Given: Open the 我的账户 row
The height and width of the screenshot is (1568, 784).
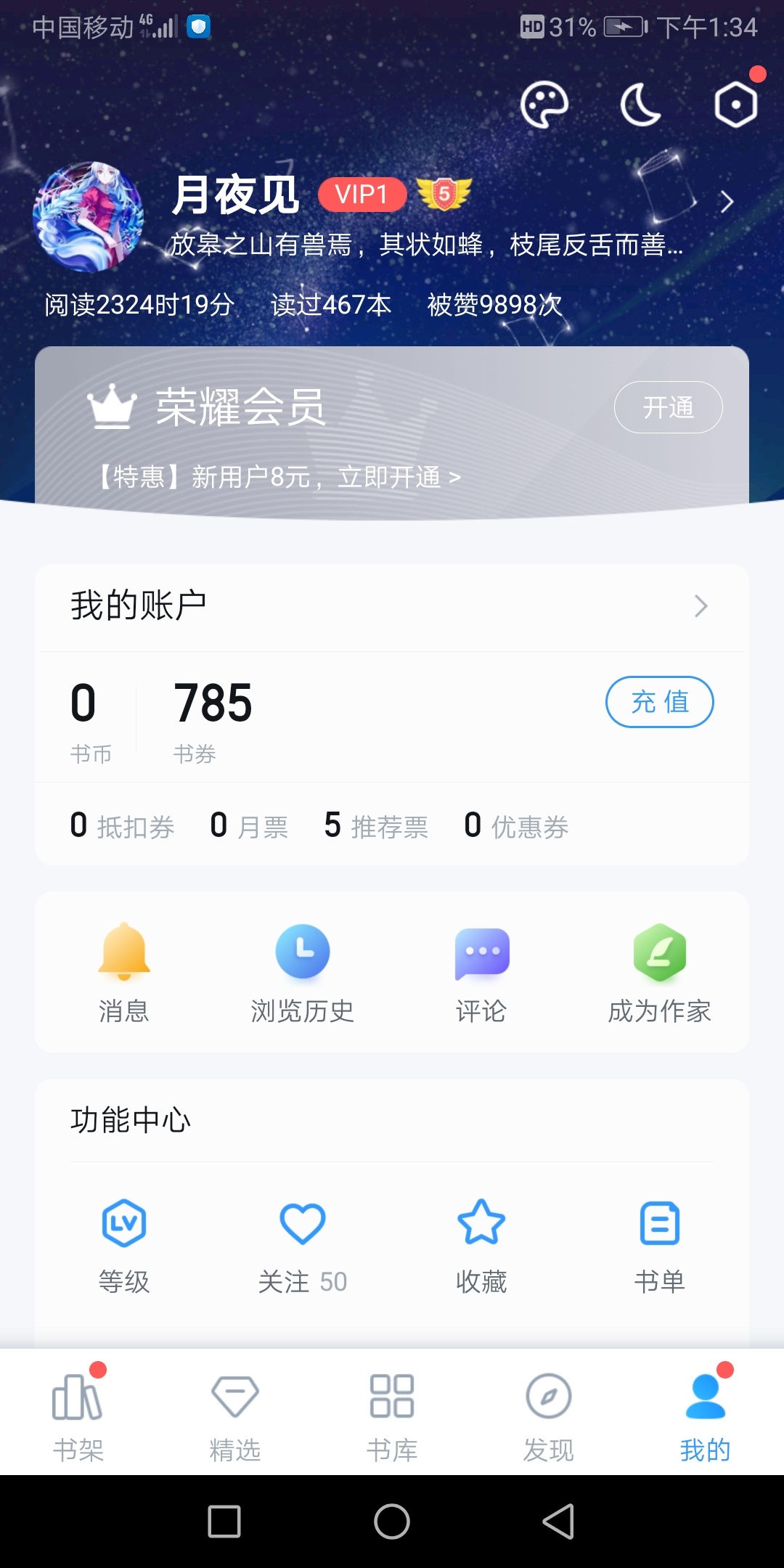Looking at the screenshot, I should click(x=392, y=606).
